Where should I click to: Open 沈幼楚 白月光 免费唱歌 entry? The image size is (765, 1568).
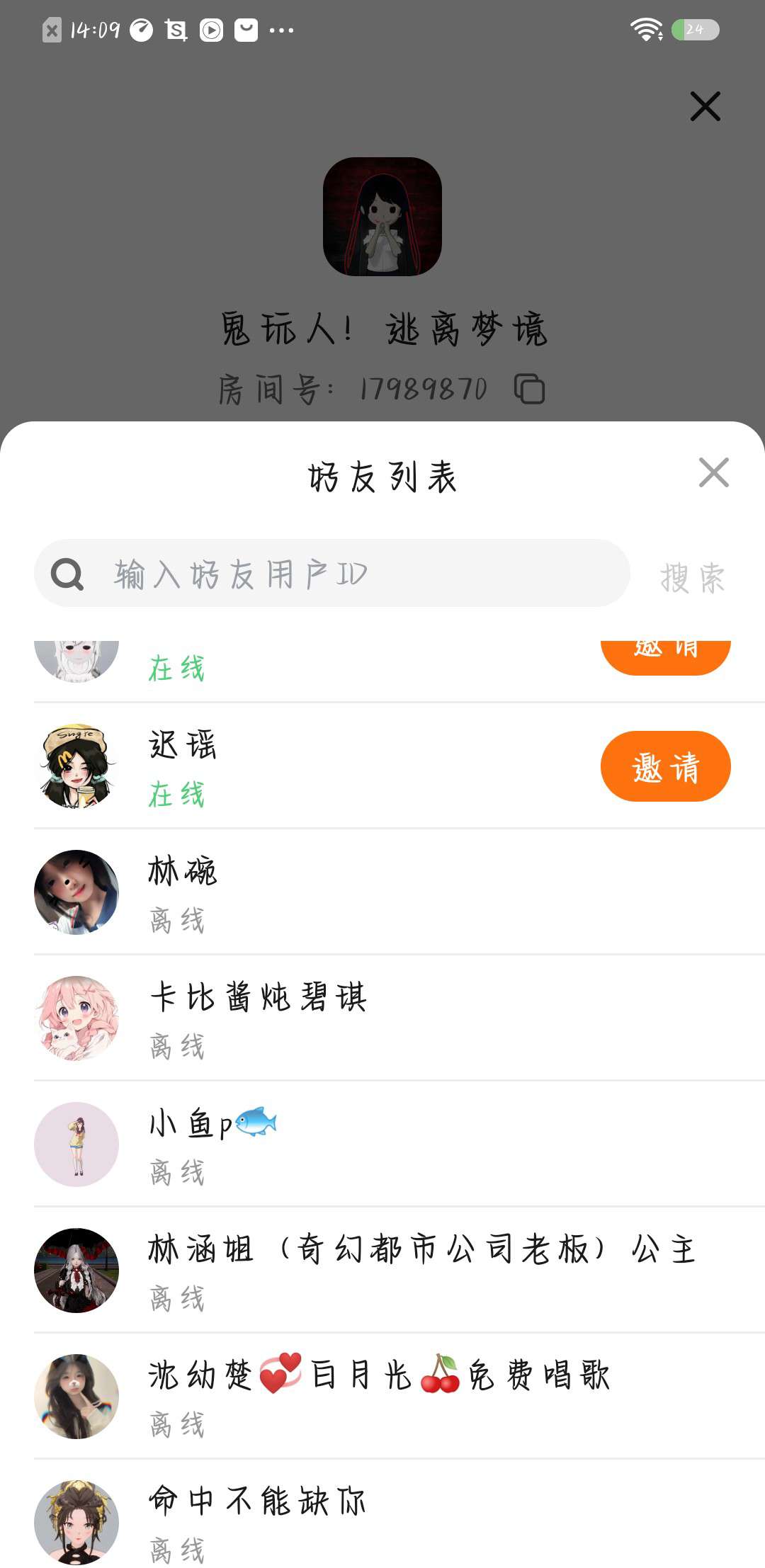point(382,1397)
